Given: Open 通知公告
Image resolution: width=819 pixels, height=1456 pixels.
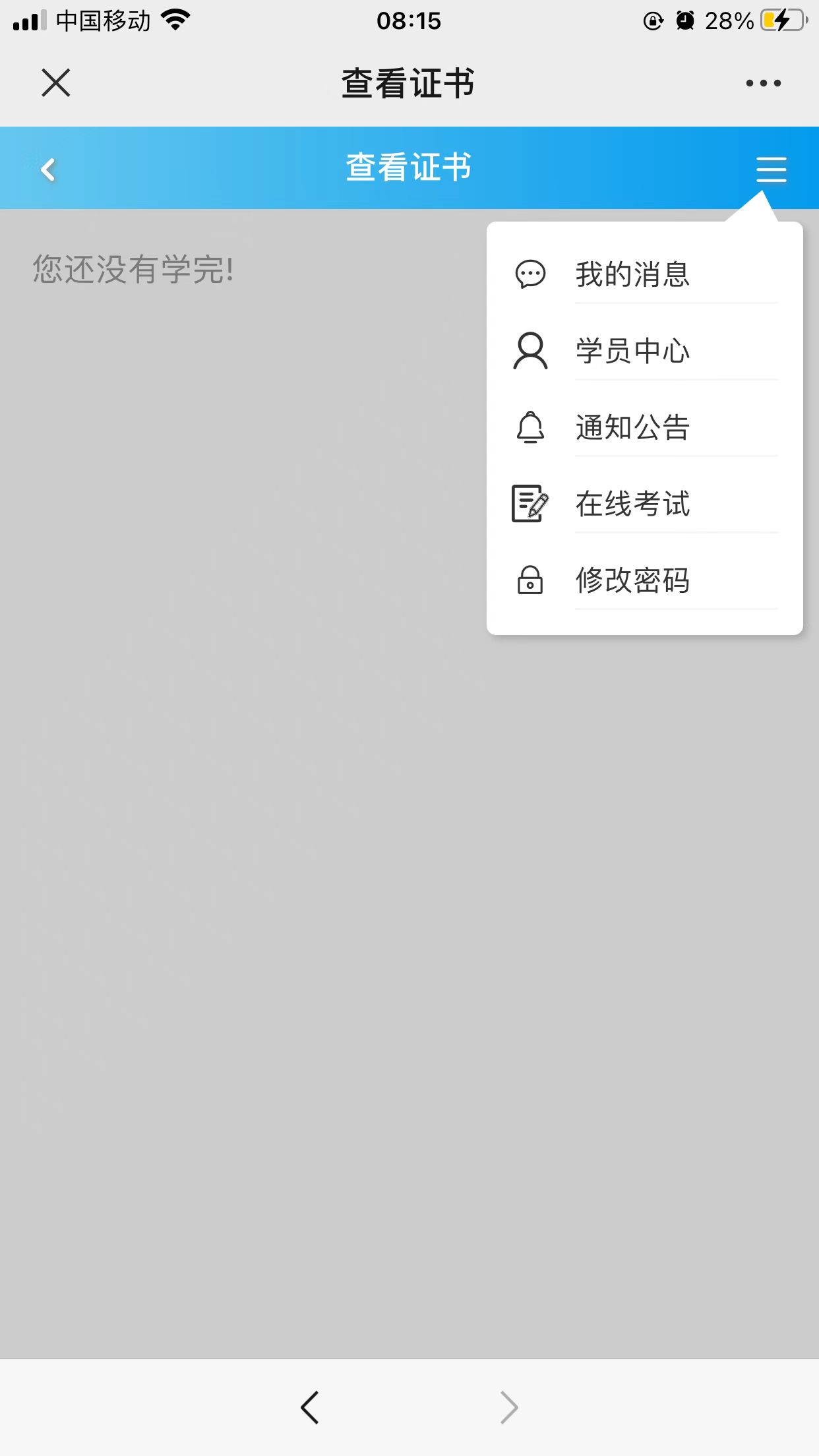Looking at the screenshot, I should (645, 427).
